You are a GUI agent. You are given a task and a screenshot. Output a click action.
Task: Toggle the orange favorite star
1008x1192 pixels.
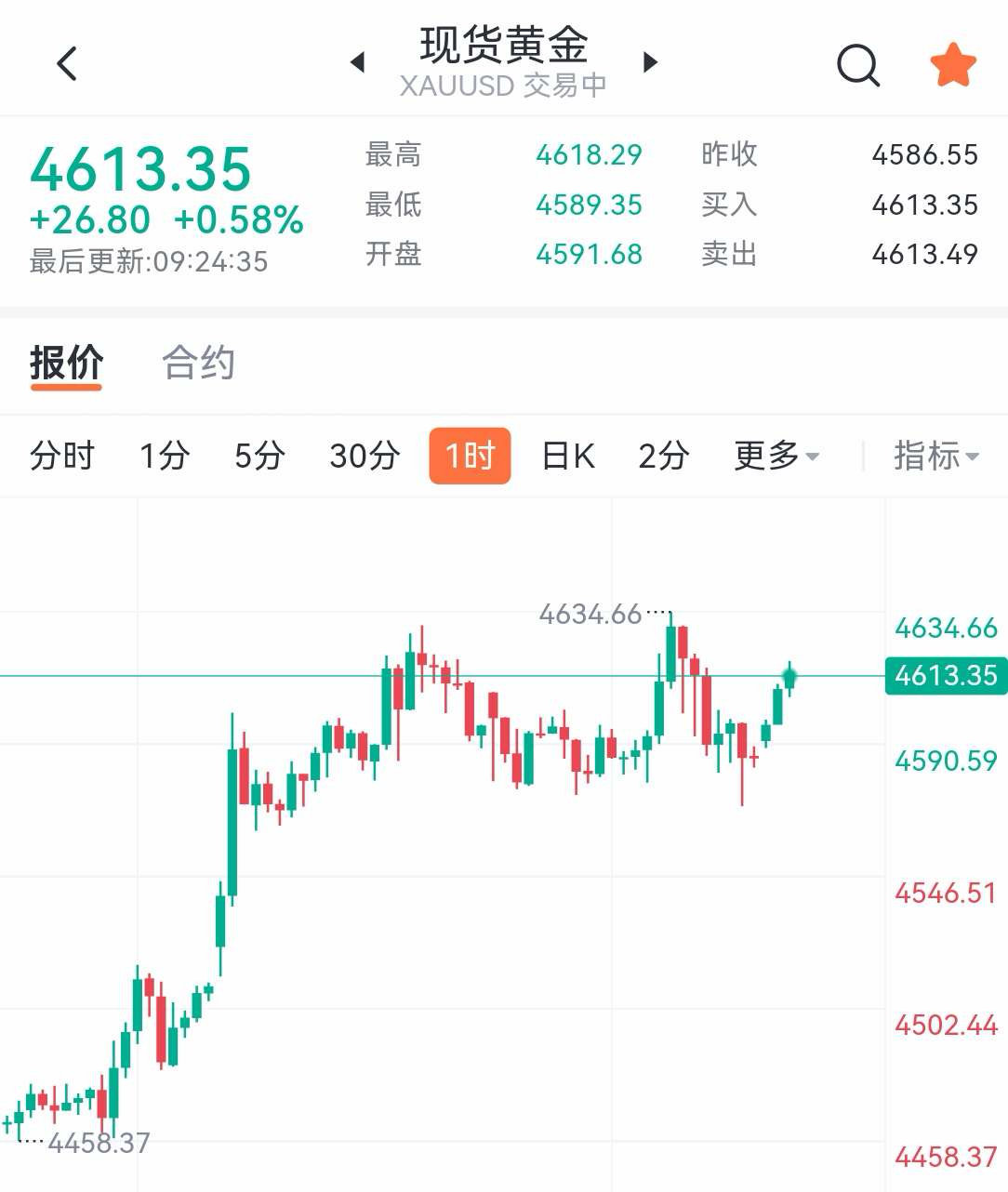pyautogui.click(x=953, y=65)
